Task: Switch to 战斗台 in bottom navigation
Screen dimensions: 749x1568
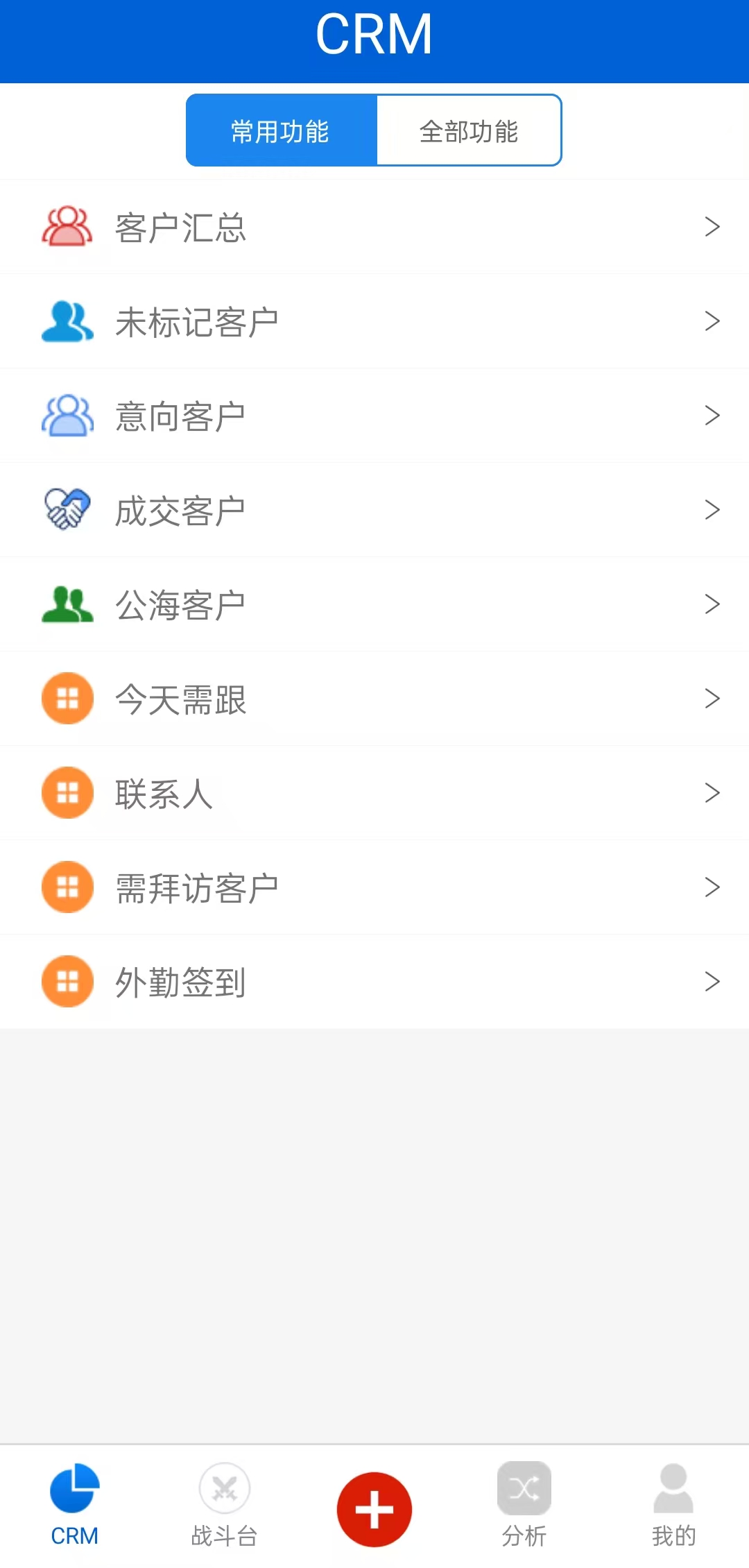Action: tap(225, 1506)
